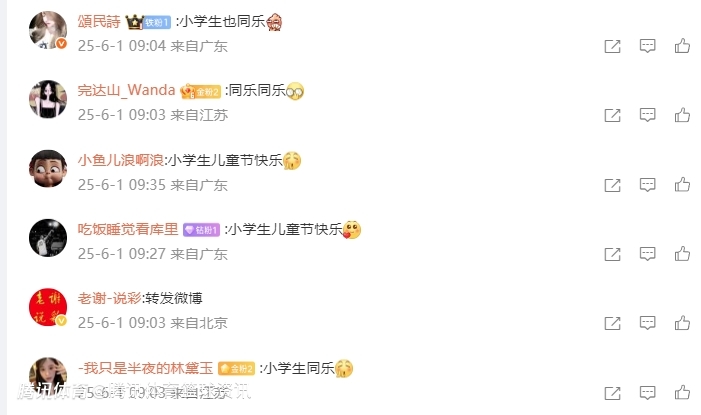Reply to 小鱼儿浪啊浪's comment
This screenshot has height=415, width=701.
pos(647,185)
